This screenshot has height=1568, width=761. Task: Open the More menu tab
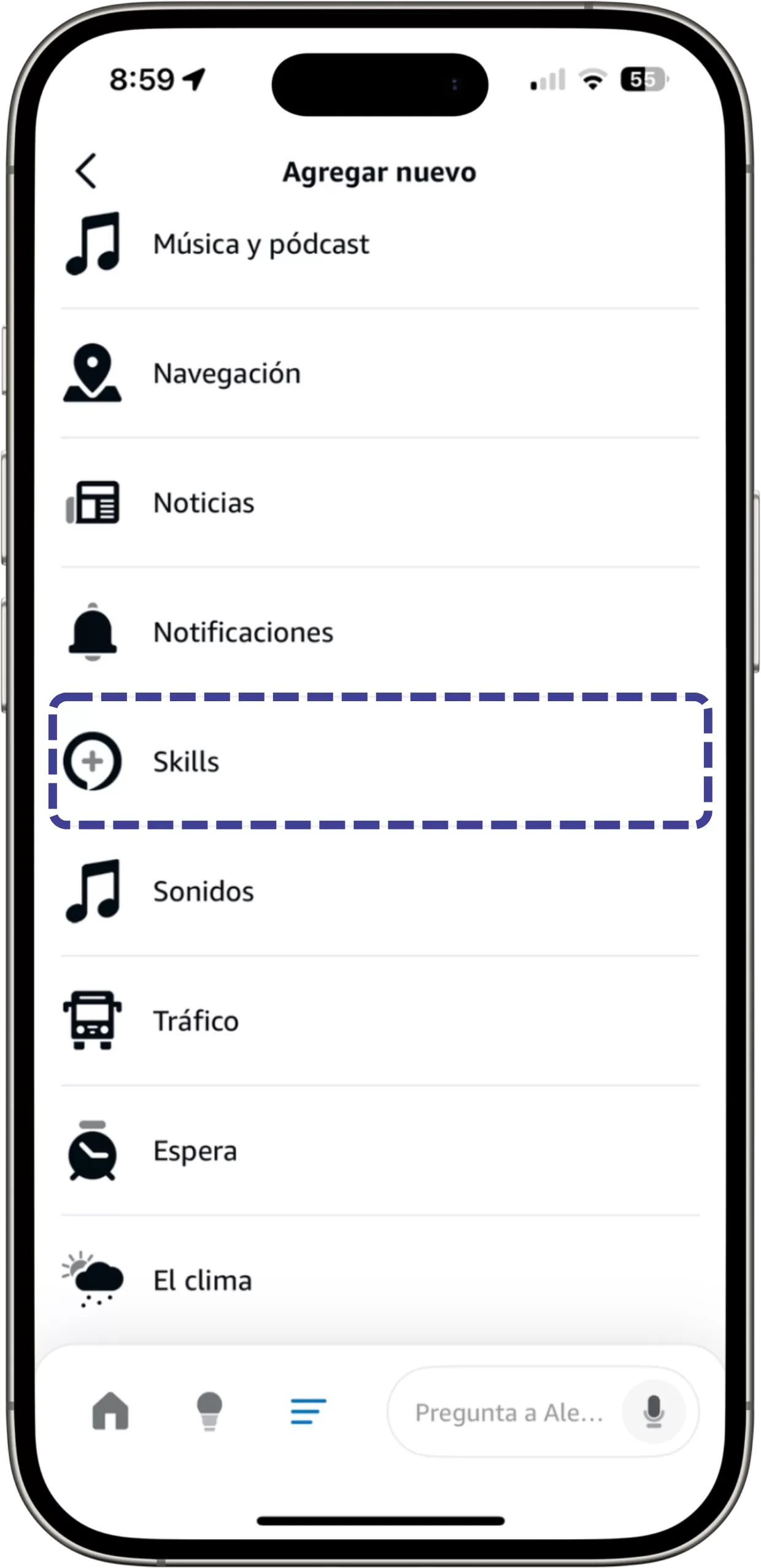click(x=308, y=1411)
